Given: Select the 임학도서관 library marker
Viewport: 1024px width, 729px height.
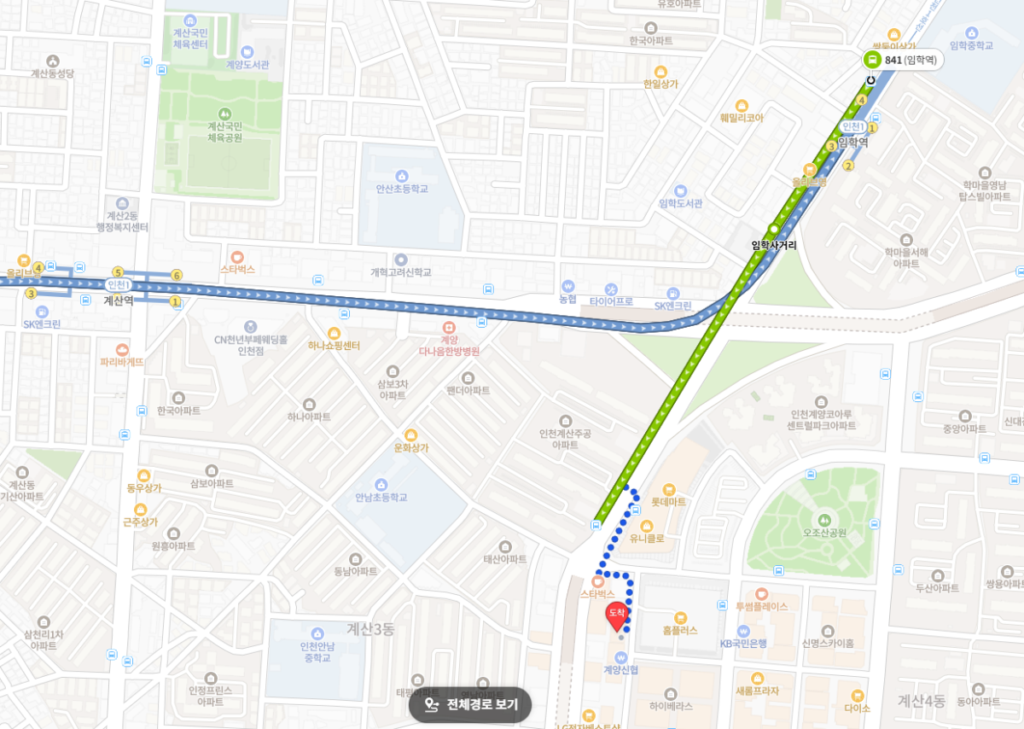Looking at the screenshot, I should 680,190.
